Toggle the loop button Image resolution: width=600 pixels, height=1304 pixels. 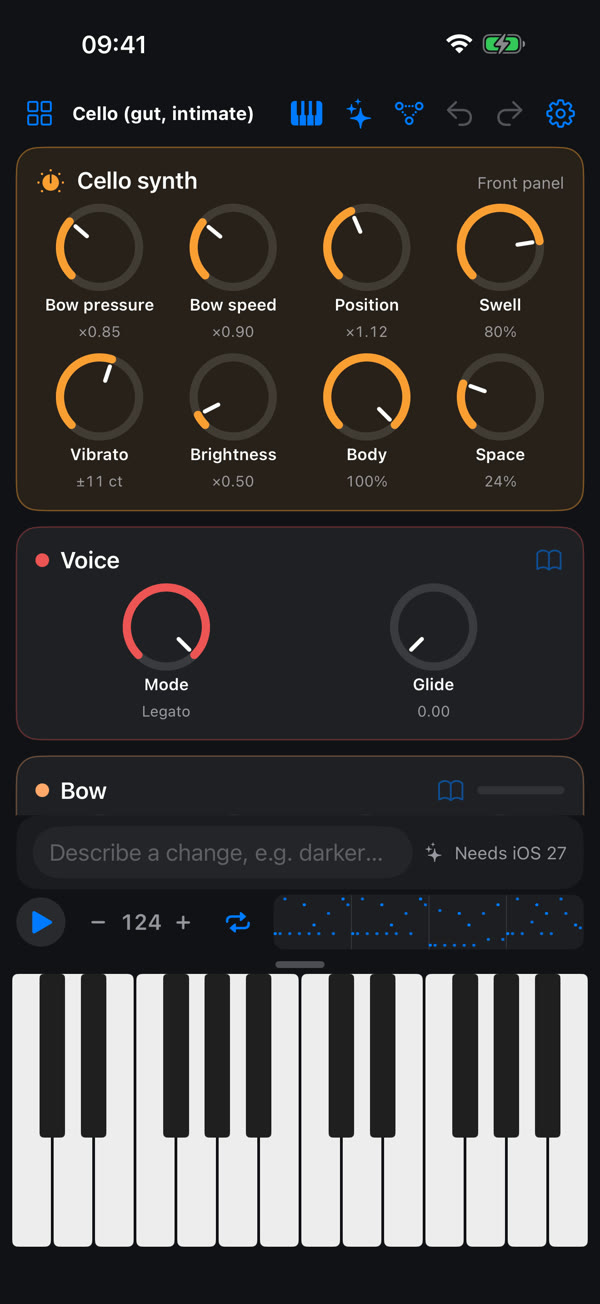coord(238,922)
